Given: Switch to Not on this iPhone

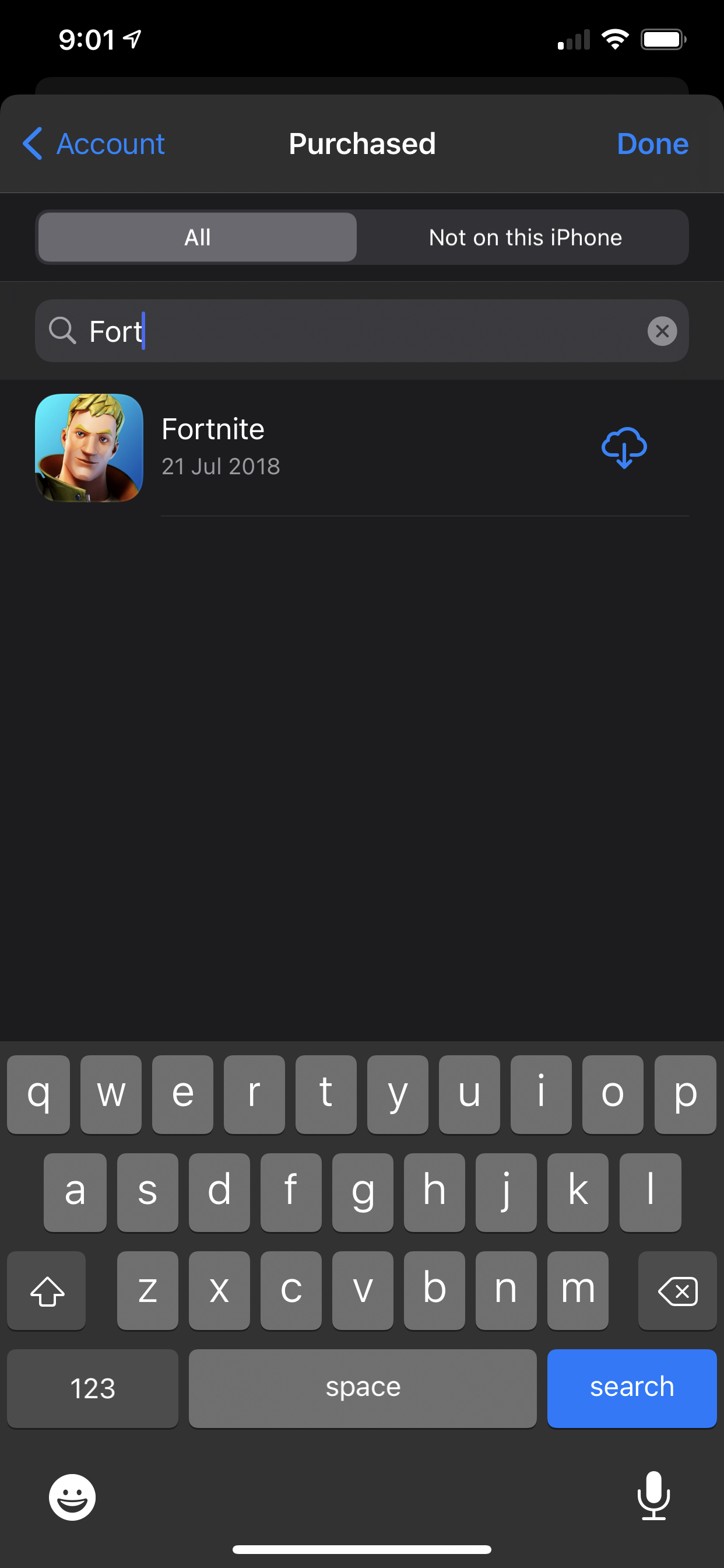Looking at the screenshot, I should 525,237.
